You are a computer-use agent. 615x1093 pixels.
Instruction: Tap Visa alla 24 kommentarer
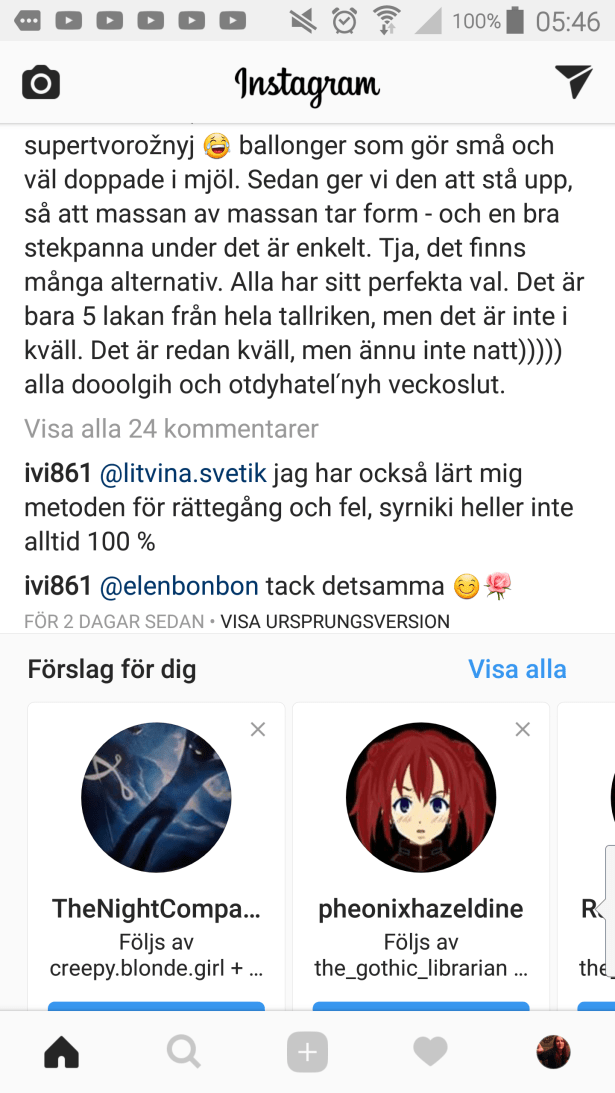pyautogui.click(x=171, y=430)
